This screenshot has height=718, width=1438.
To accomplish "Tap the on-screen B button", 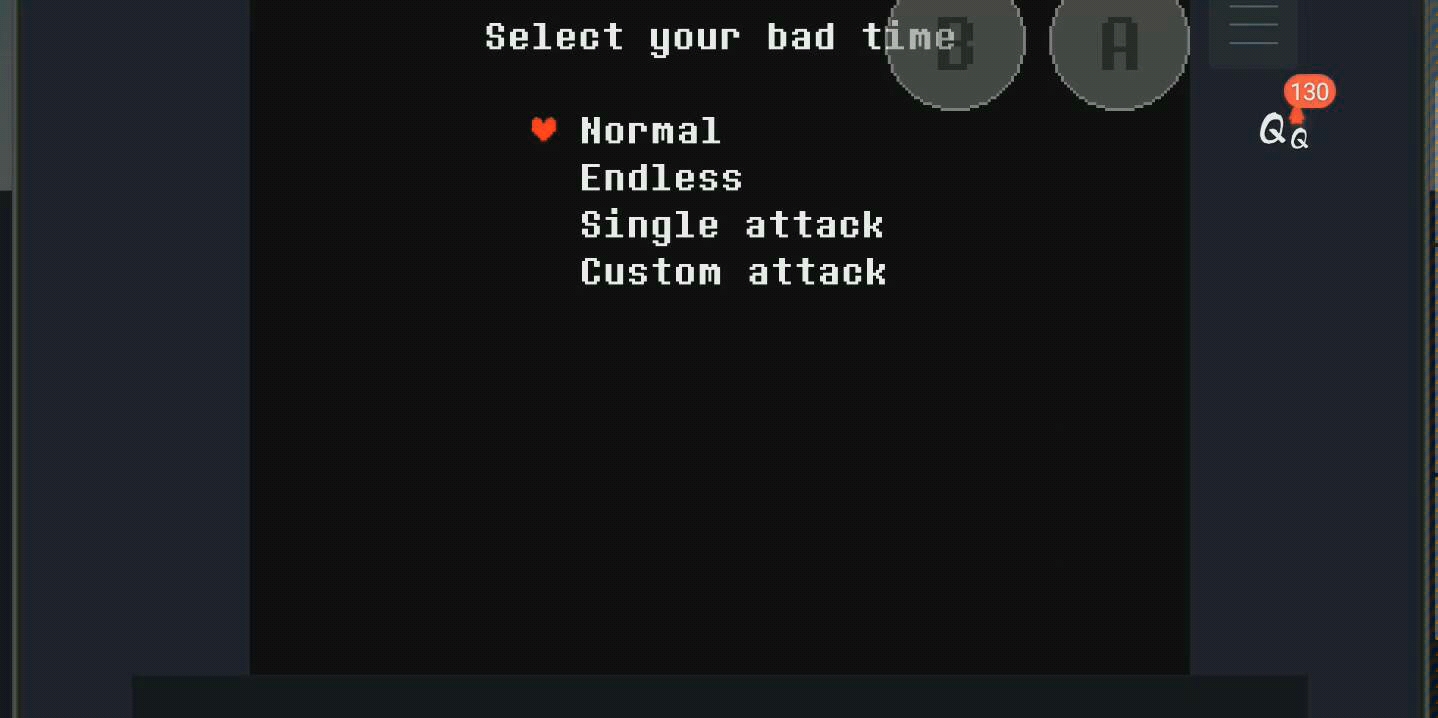I will point(955,44).
